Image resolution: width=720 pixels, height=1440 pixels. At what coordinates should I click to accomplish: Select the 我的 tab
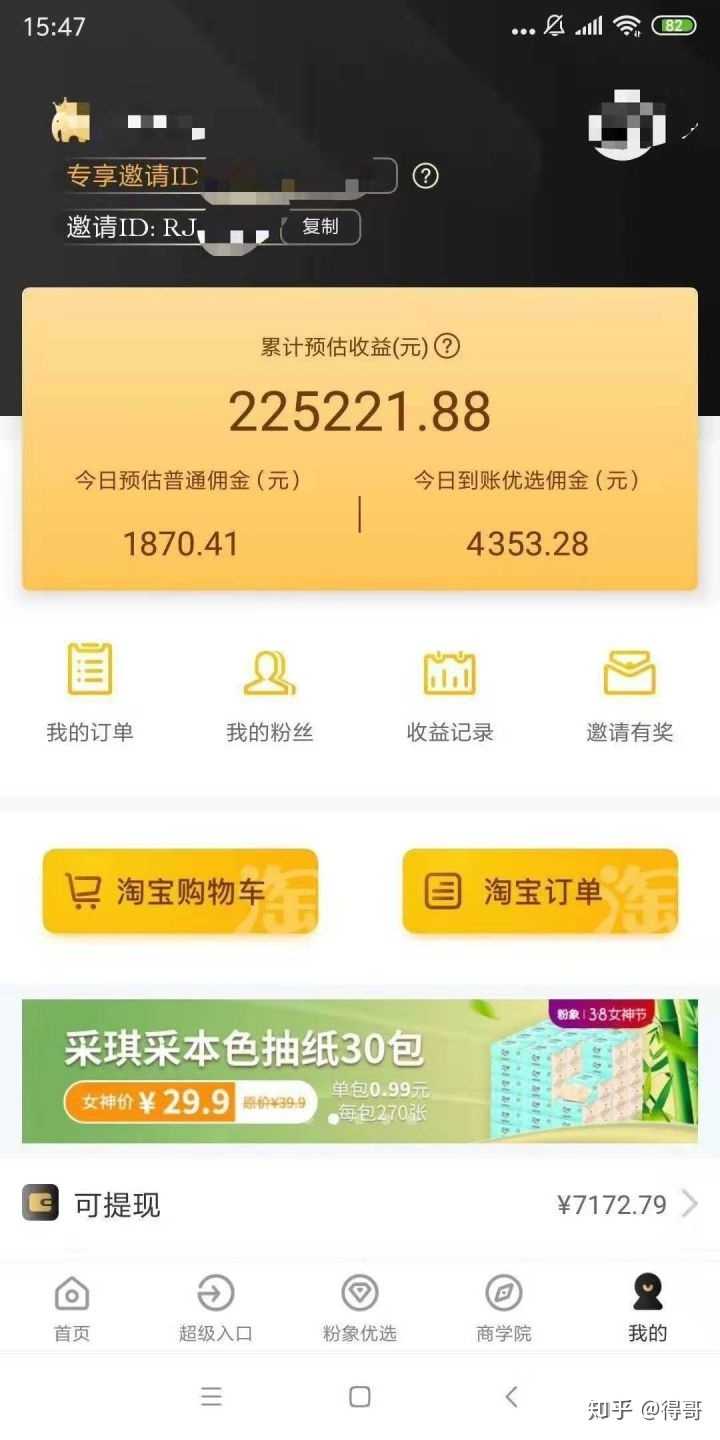(648, 1308)
